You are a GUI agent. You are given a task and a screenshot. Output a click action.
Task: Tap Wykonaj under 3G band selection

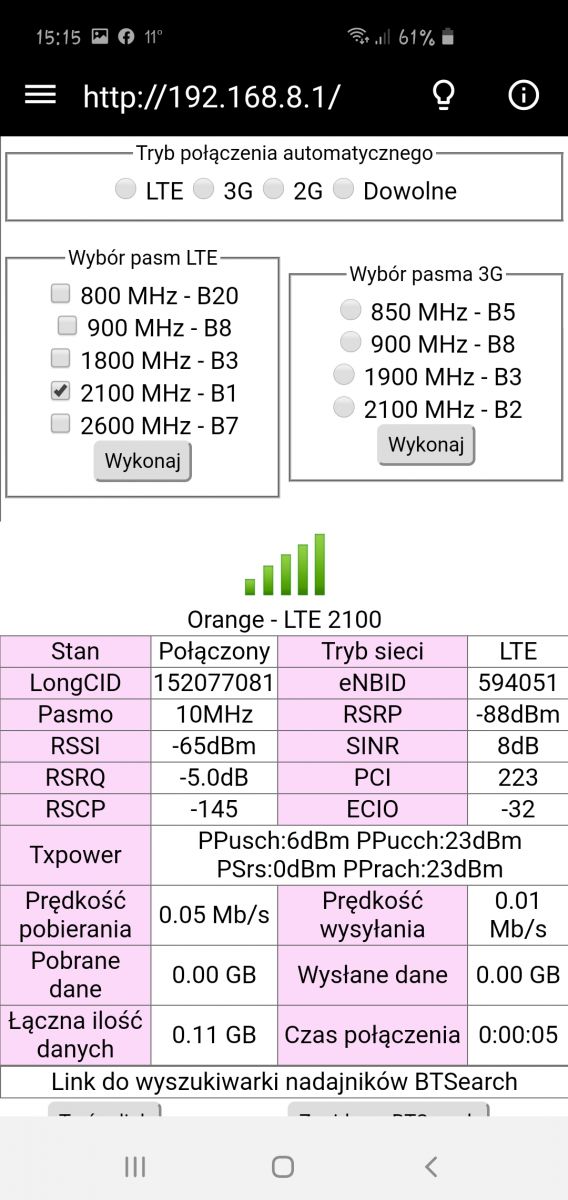pyautogui.click(x=426, y=445)
